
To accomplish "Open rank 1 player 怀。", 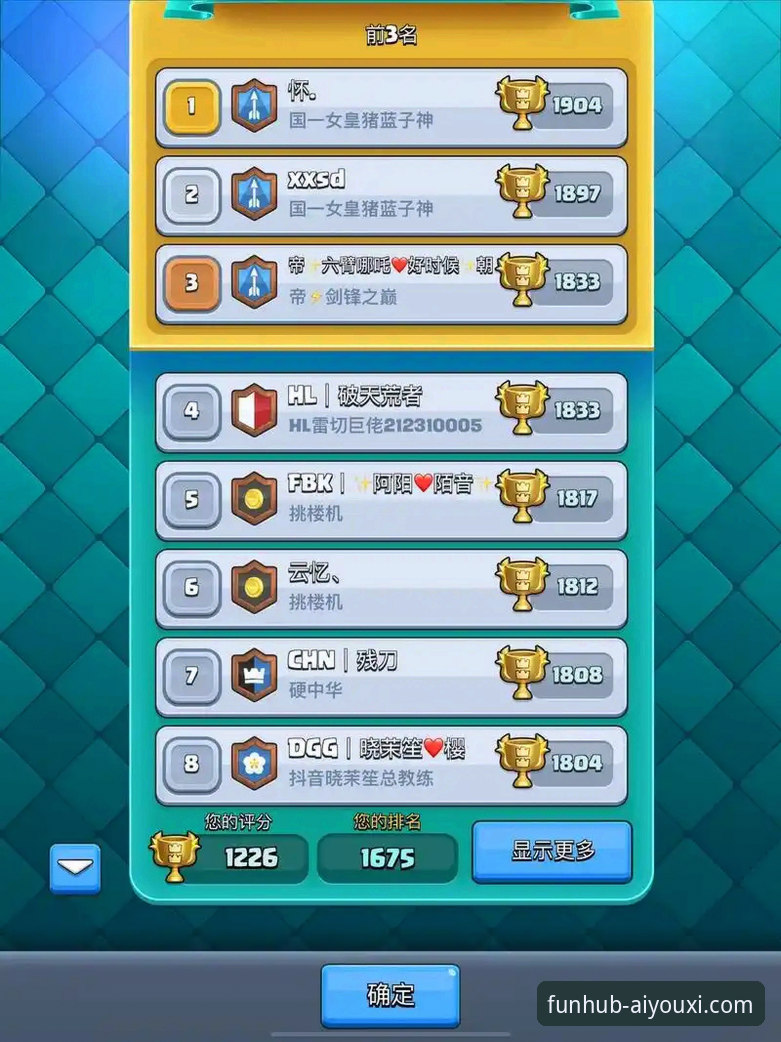I will [391, 107].
